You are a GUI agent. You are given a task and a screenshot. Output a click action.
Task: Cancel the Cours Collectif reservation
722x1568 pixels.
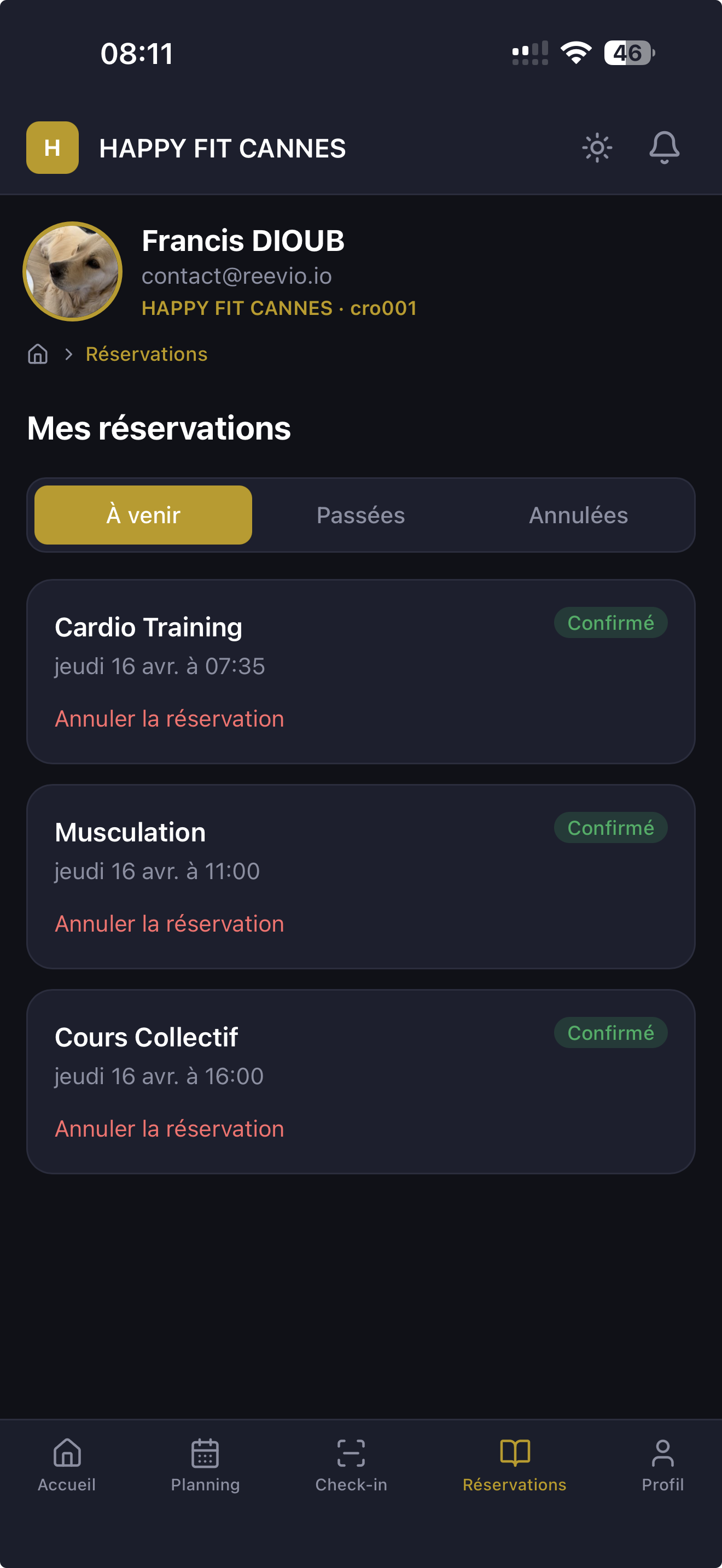tap(169, 1129)
